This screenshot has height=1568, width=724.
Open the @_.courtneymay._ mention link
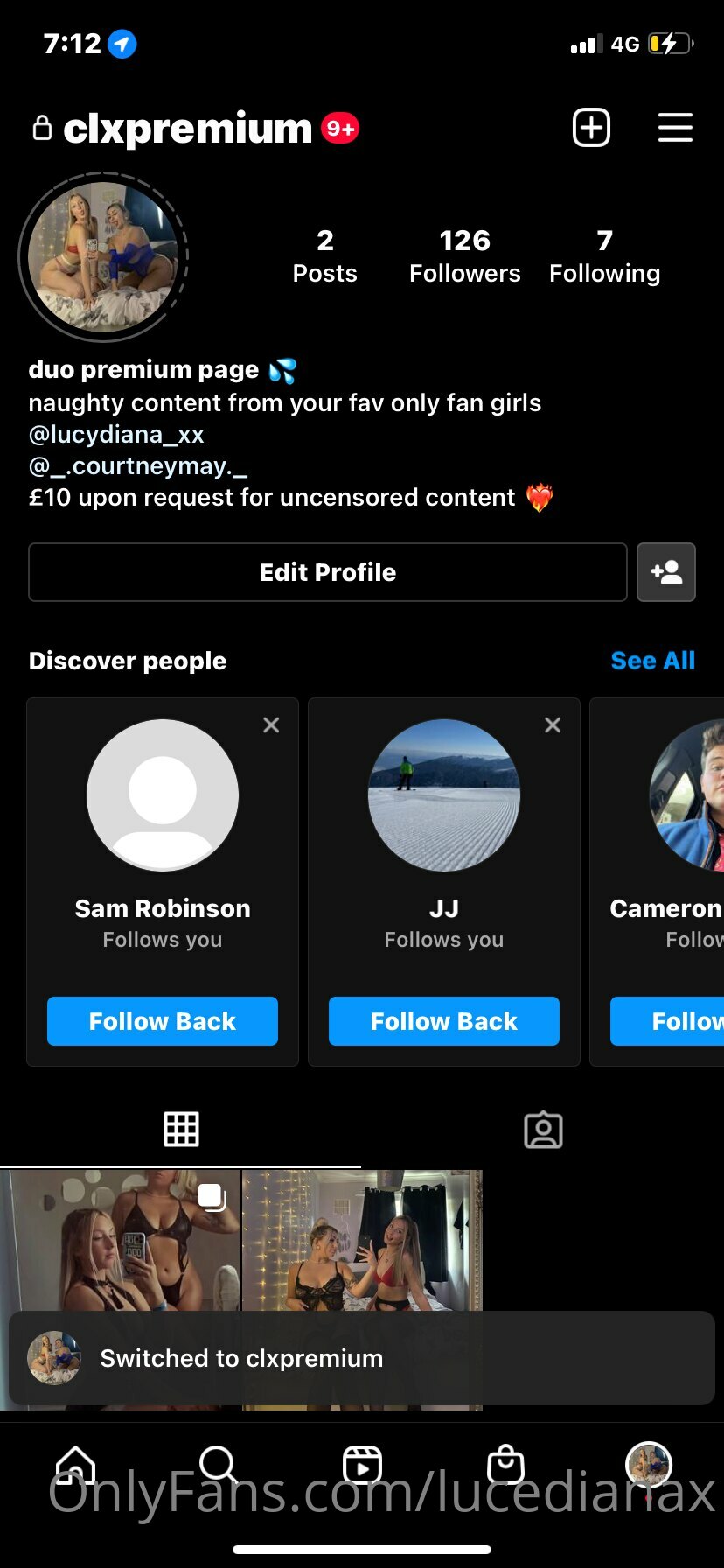(x=138, y=466)
